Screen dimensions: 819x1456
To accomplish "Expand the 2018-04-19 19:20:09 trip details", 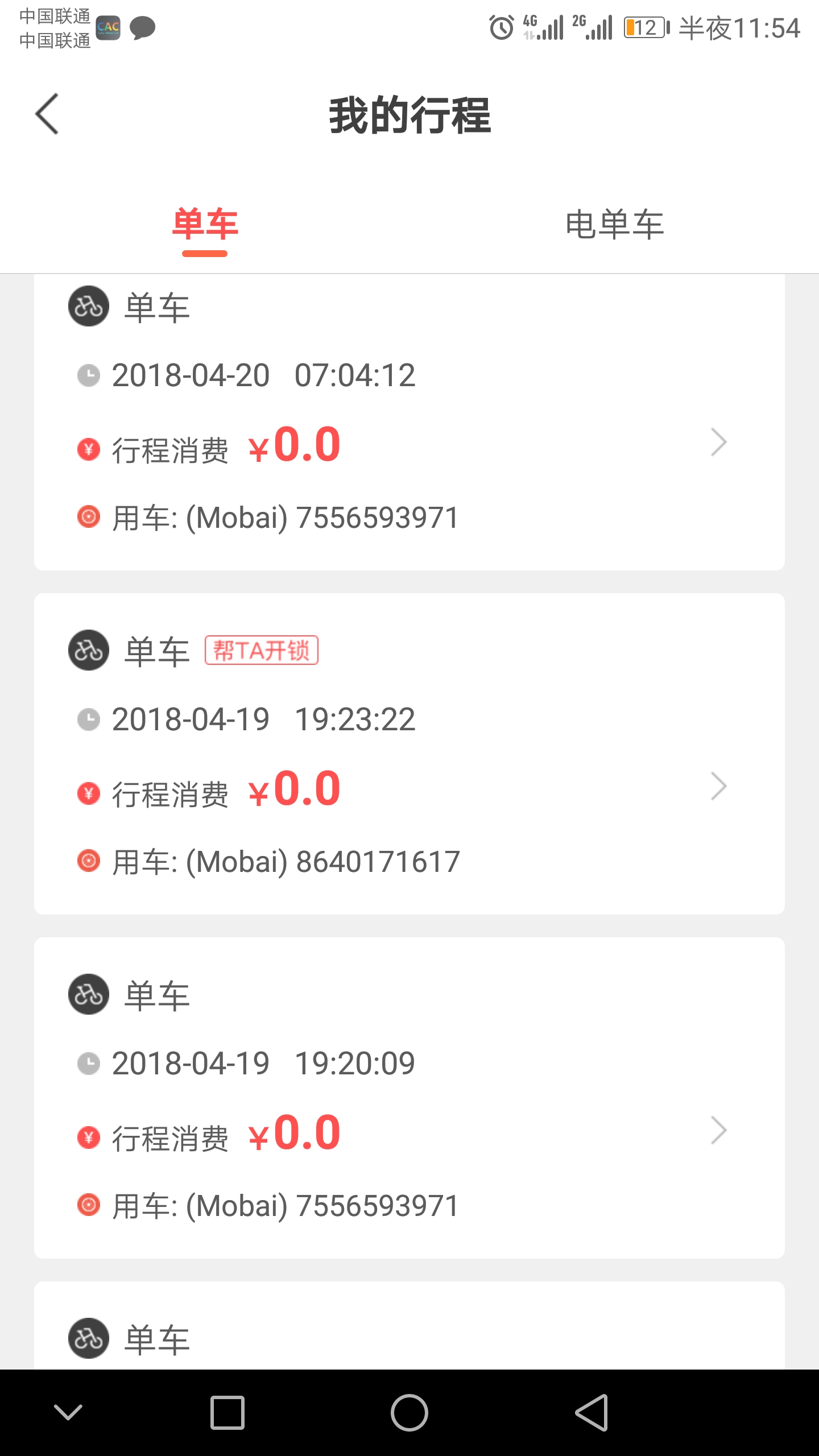I will [x=719, y=1131].
